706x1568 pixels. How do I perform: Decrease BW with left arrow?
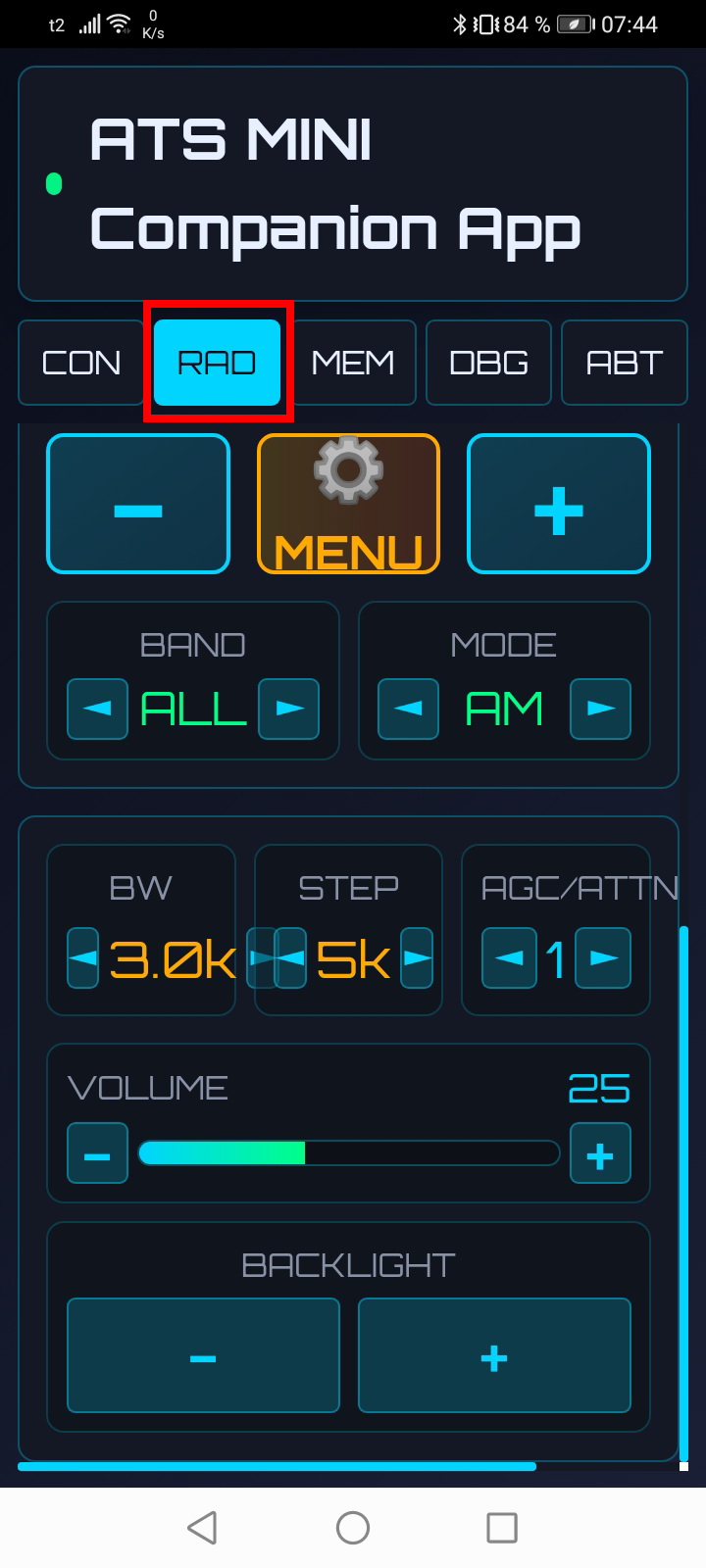(83, 957)
